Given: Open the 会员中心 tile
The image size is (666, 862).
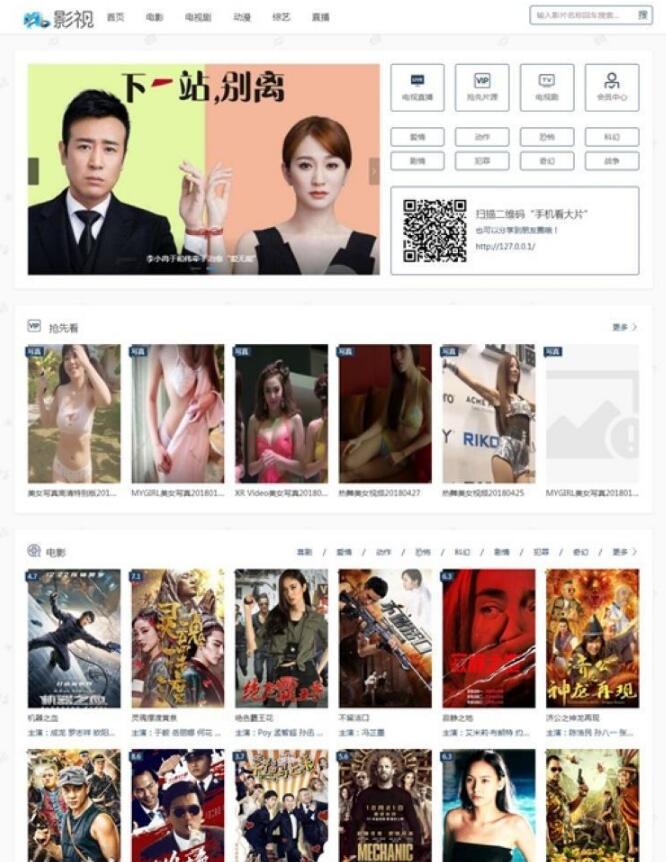Looking at the screenshot, I should (611, 88).
